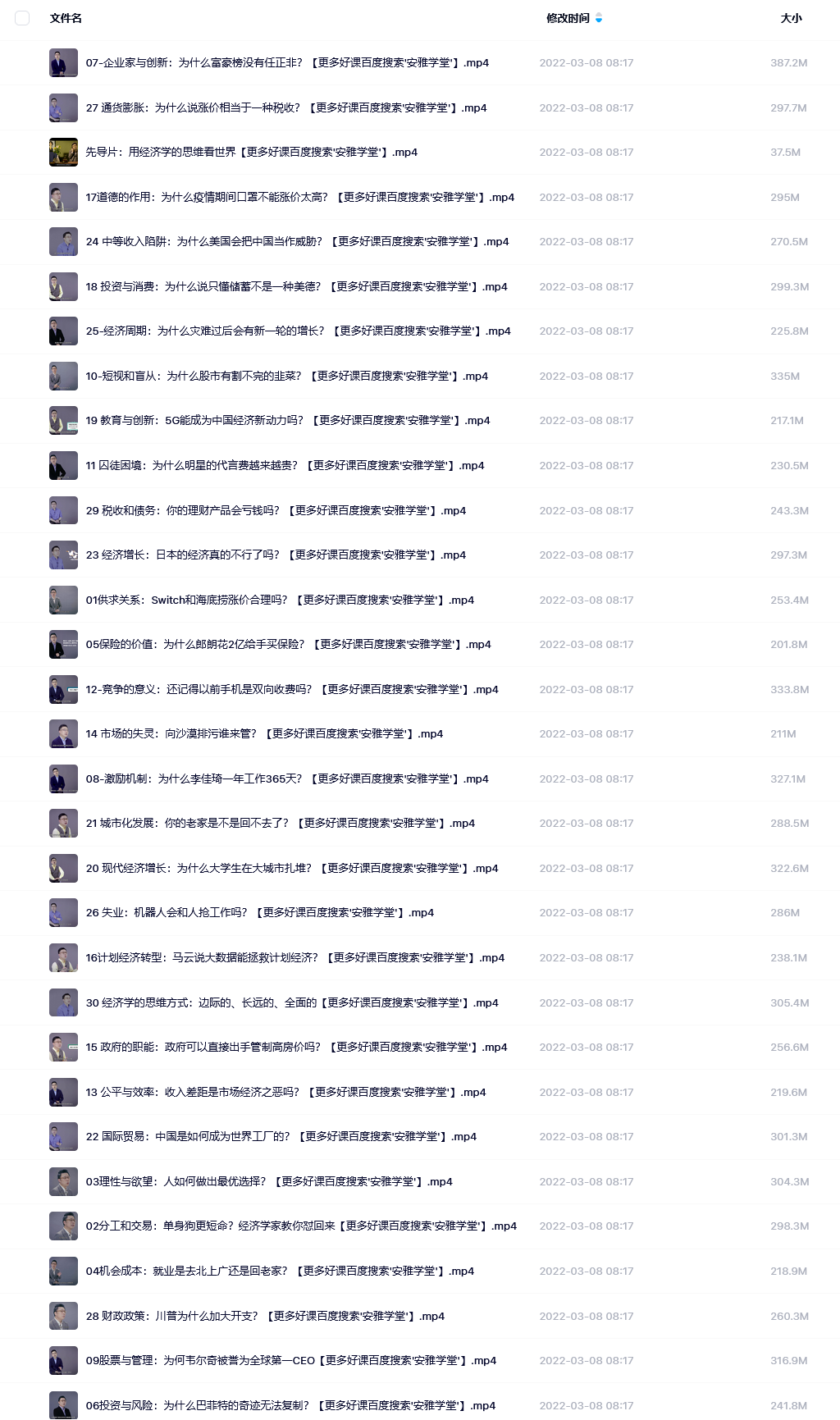Viewport: 840px width, 1420px height.
Task: Open video 08-激励机制
Action: click(287, 779)
